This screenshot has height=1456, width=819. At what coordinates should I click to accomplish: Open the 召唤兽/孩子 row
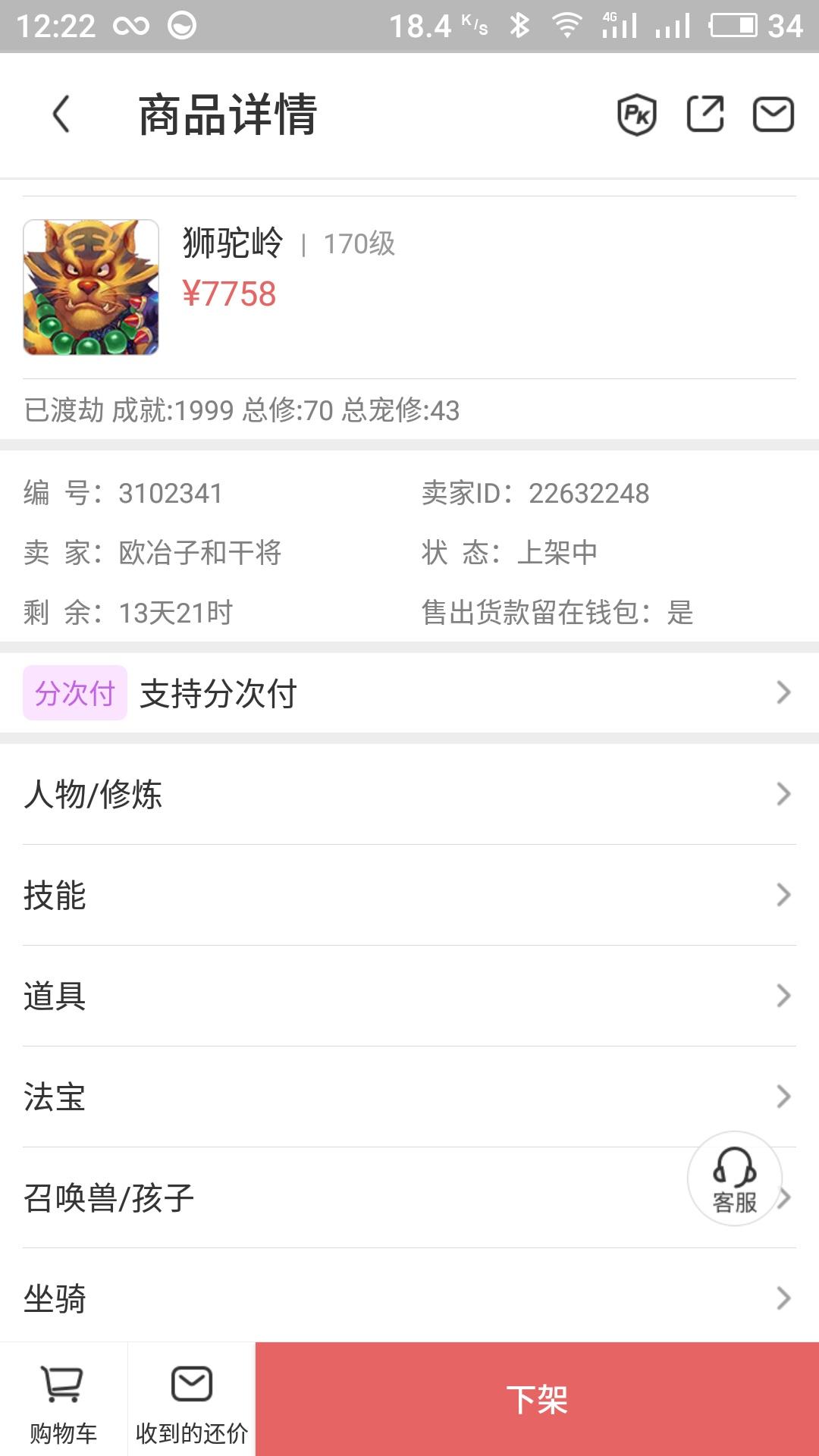pos(341,1197)
